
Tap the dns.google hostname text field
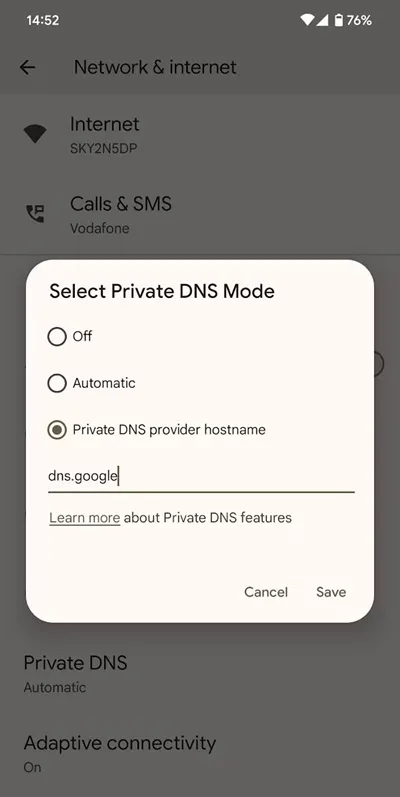pyautogui.click(x=201, y=478)
